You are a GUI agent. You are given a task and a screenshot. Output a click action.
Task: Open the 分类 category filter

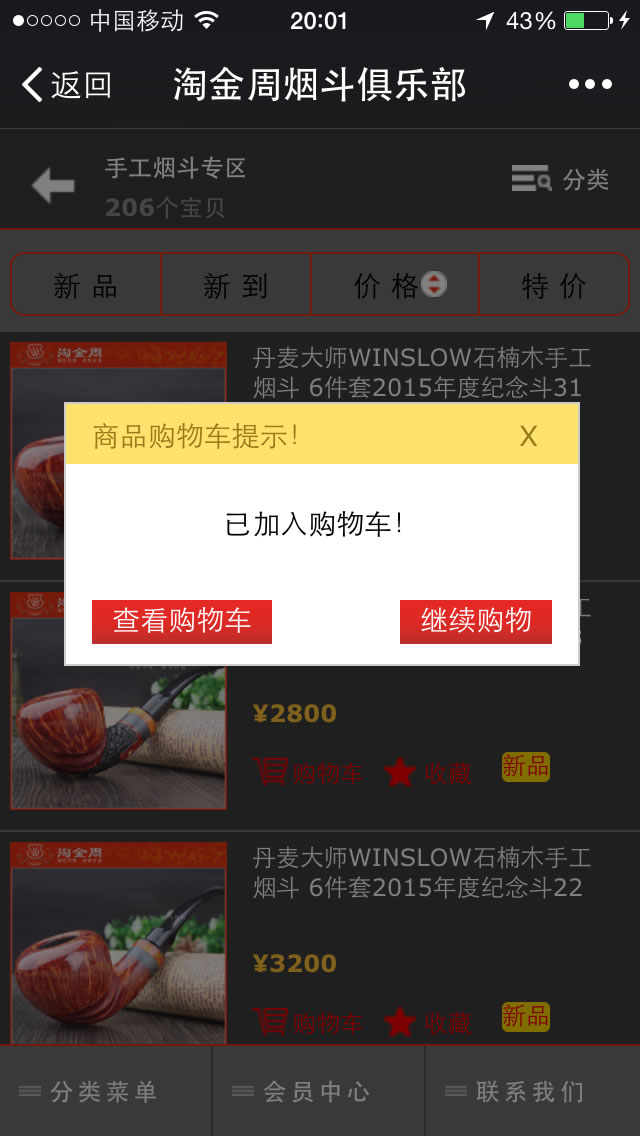(560, 180)
